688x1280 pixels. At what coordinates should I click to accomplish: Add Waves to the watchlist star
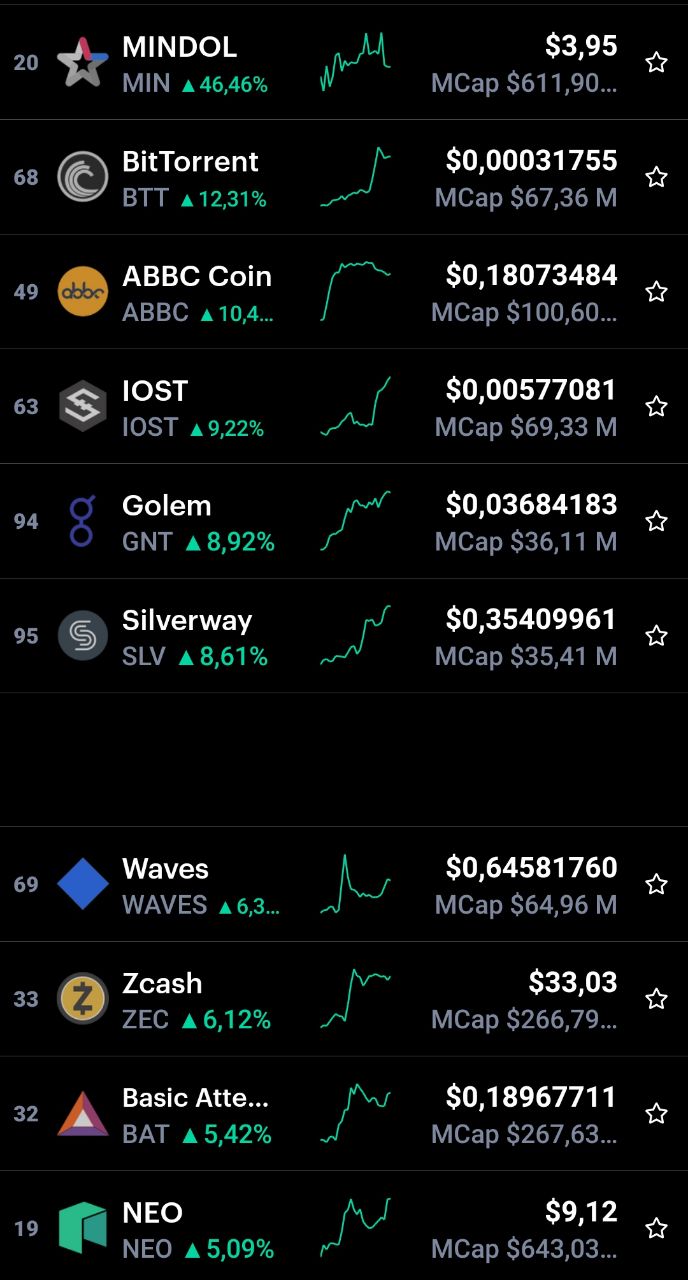(x=656, y=884)
